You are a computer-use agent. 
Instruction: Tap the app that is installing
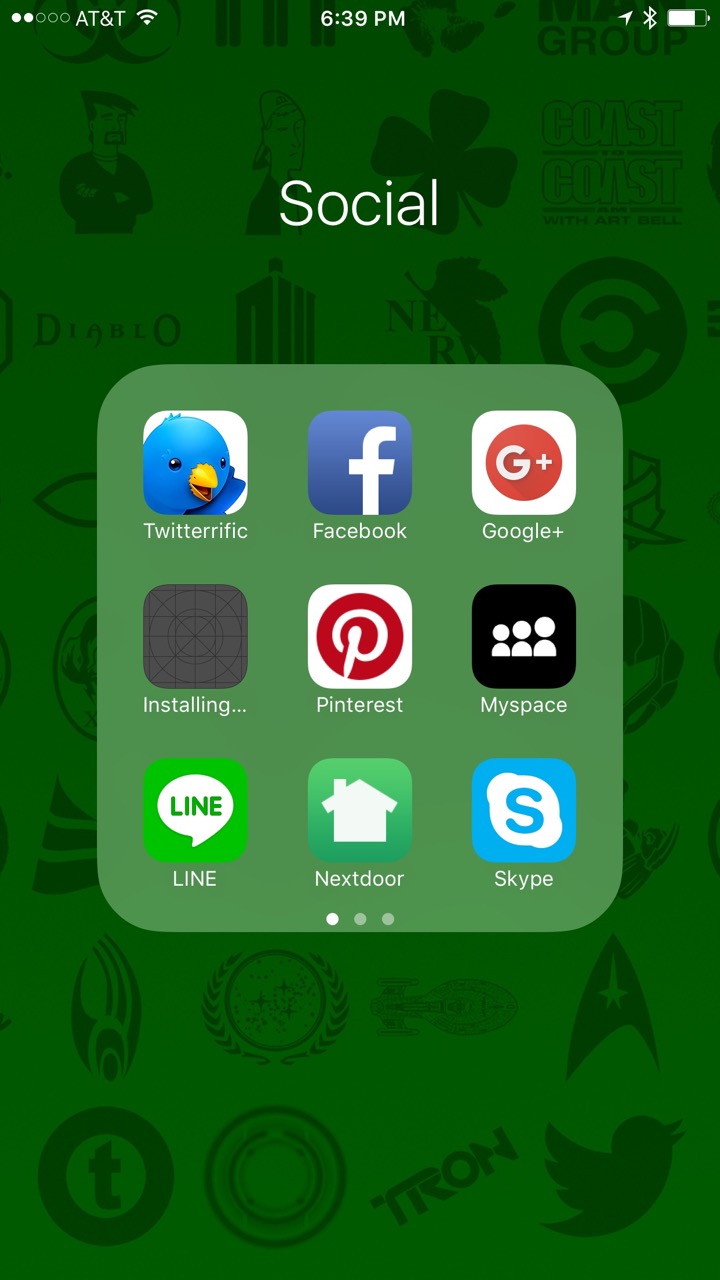[x=195, y=637]
